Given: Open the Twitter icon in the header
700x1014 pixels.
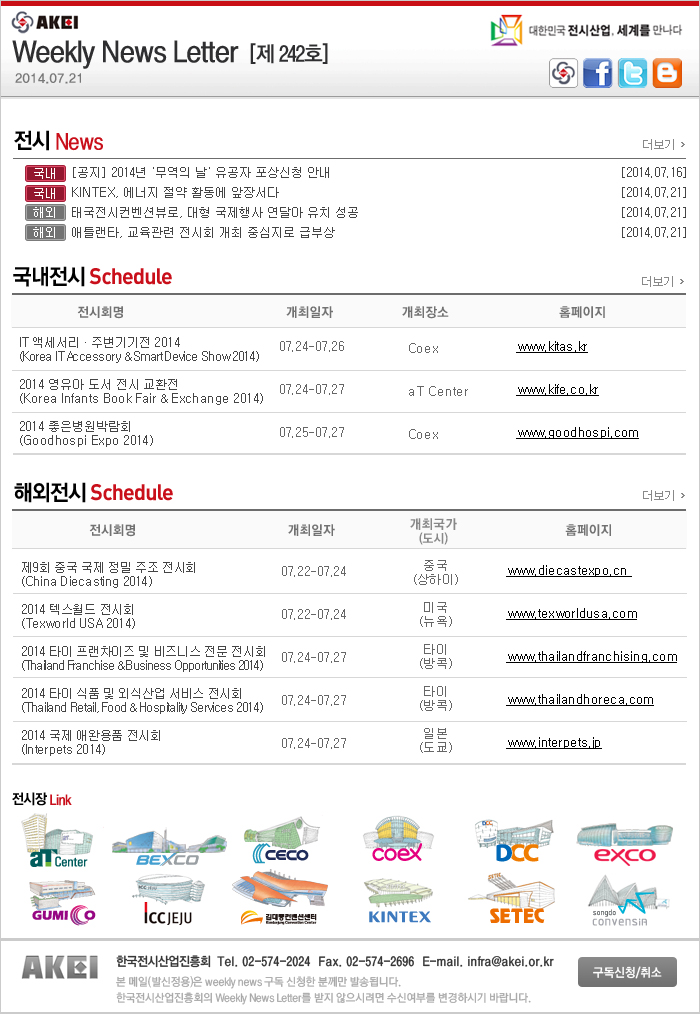Looking at the screenshot, I should click(x=632, y=73).
